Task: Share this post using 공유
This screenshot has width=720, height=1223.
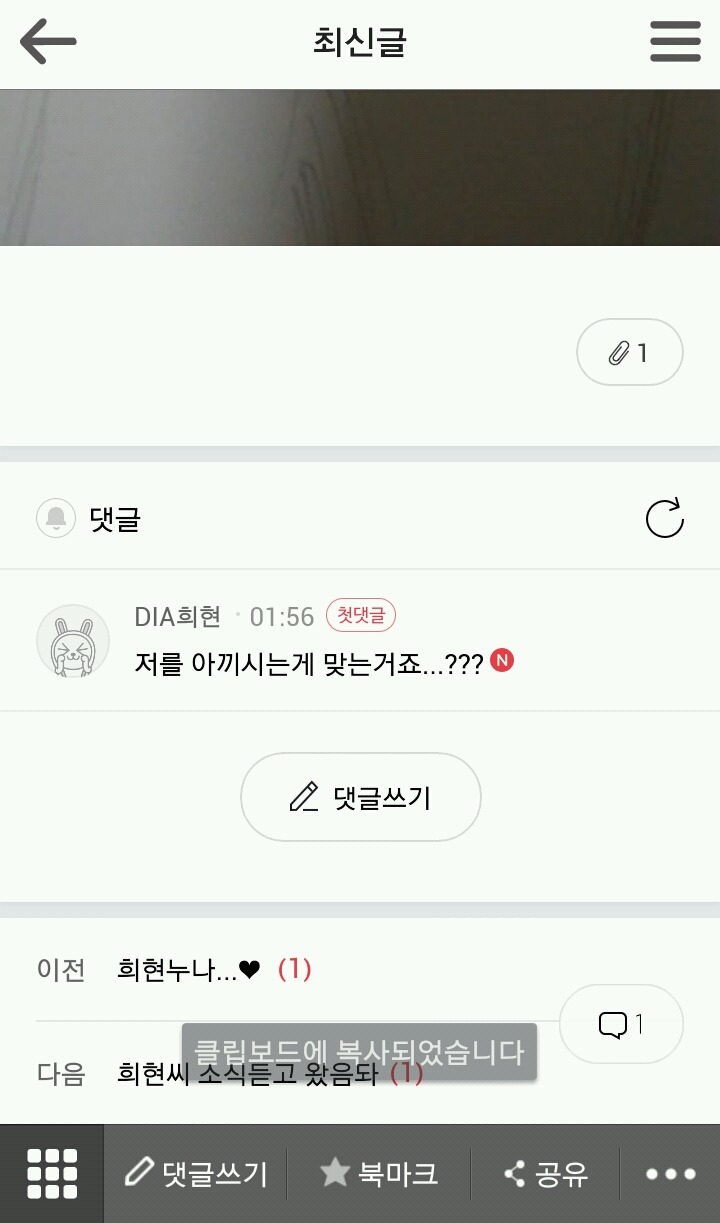Action: 543,1172
